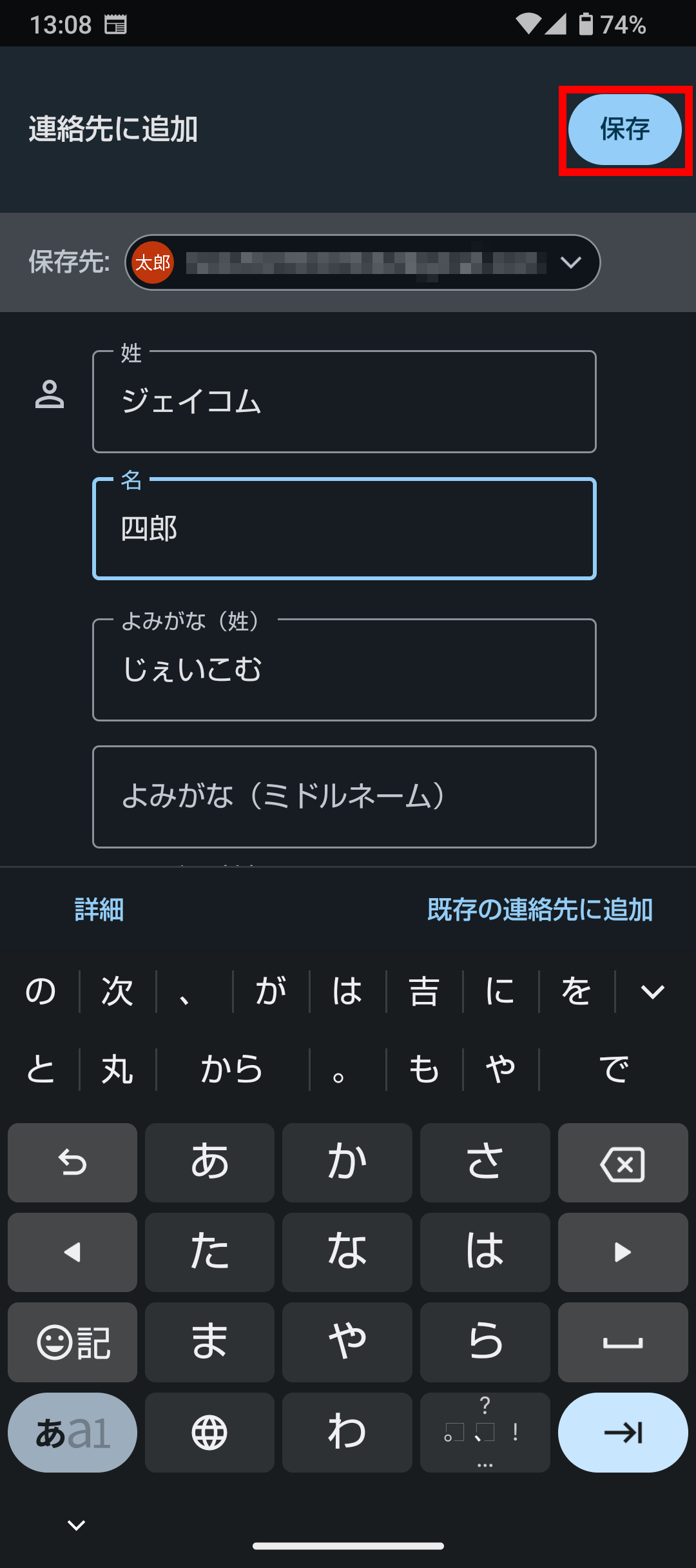Choose 既存の連絡先に追加
696x1568 pixels.
(540, 910)
